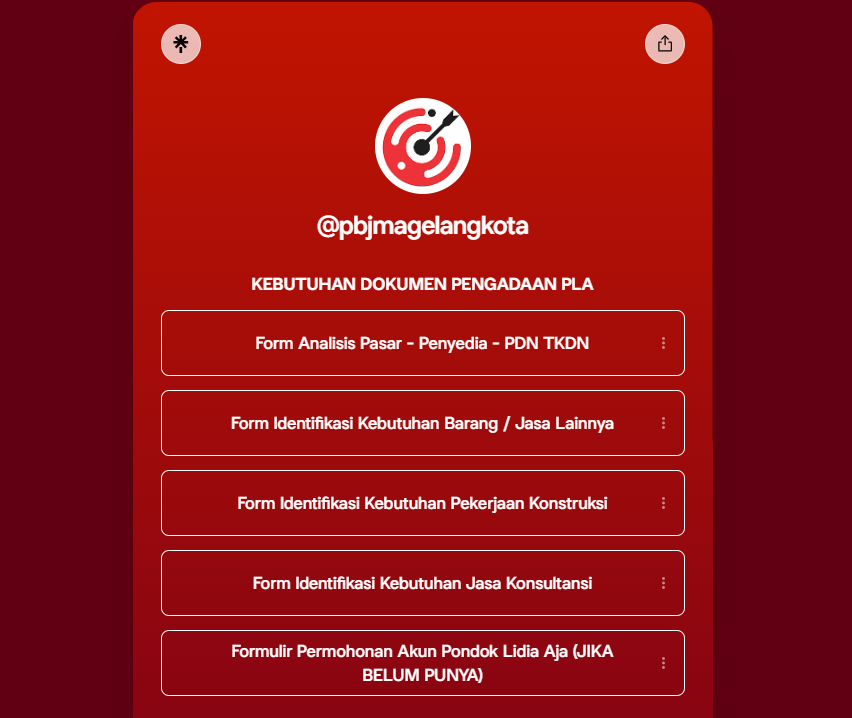Open Form Identifikasi Kebutuhan Jasa Konsultansi
852x718 pixels.
(x=422, y=583)
